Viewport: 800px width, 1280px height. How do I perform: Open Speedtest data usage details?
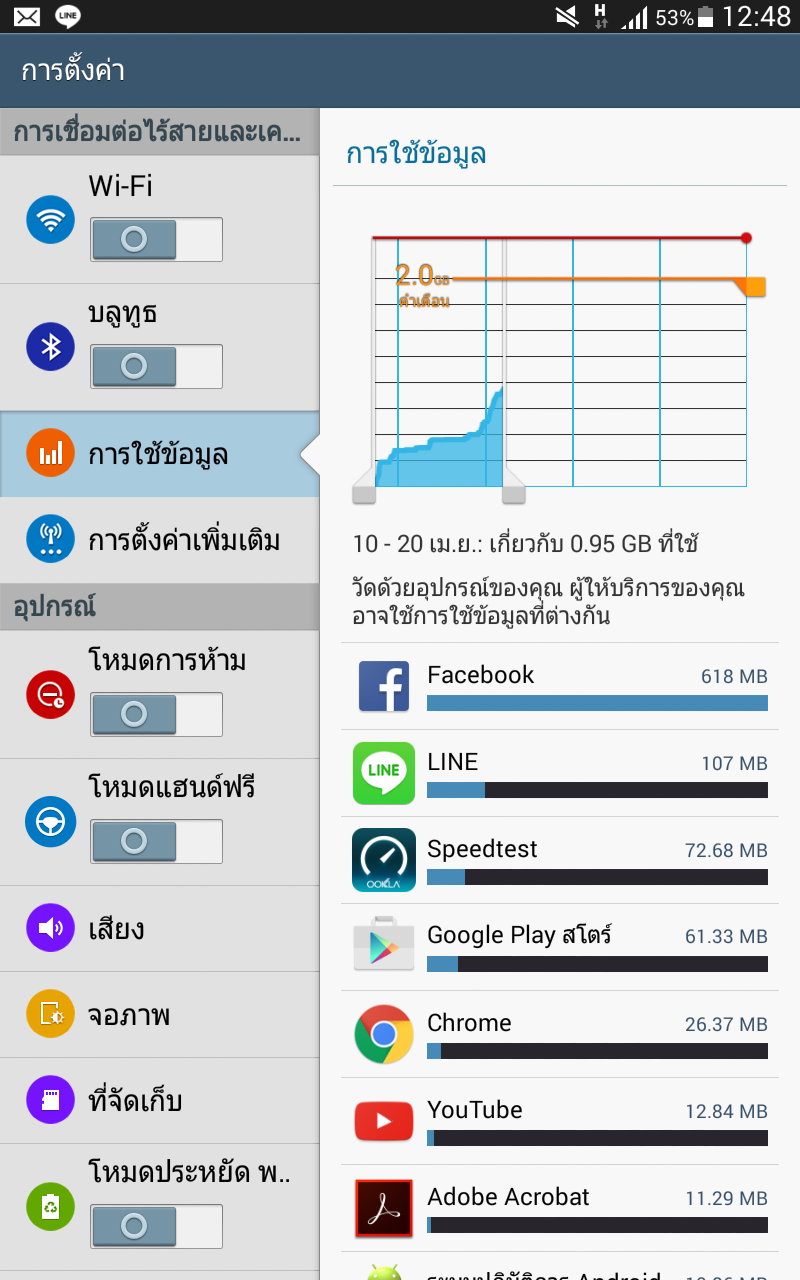[559, 860]
